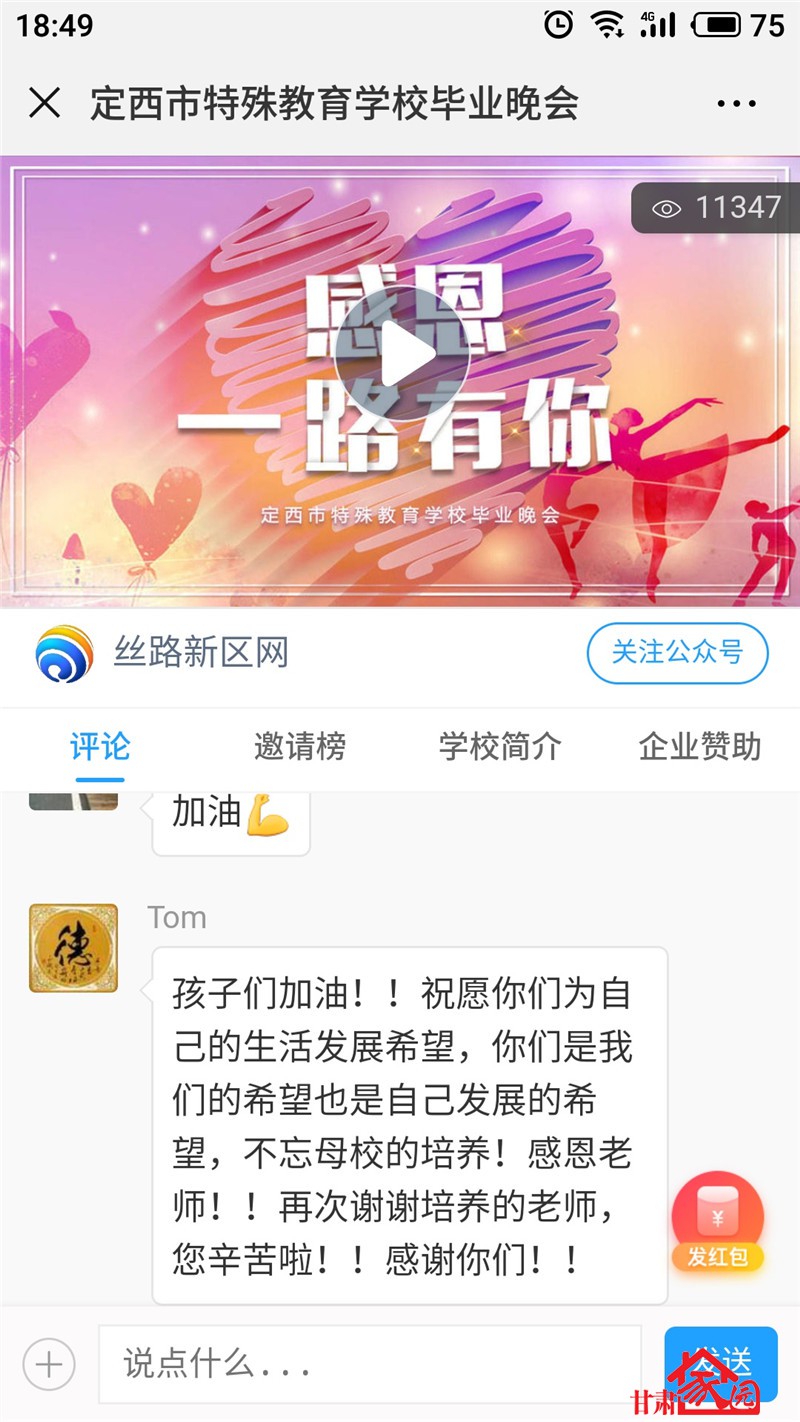Play the 感恩一路有你 video

coord(404,352)
